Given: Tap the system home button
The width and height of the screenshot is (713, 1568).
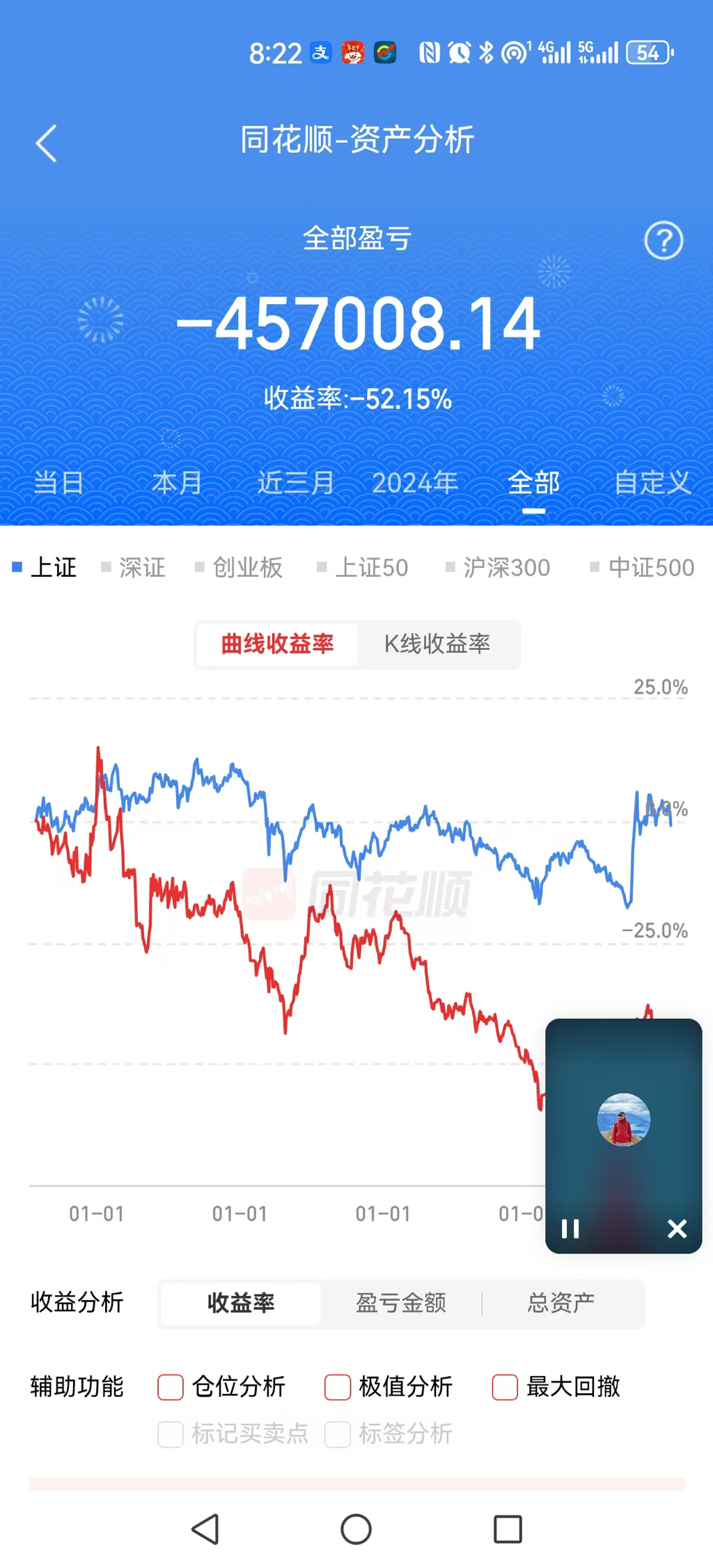Looking at the screenshot, I should click(x=356, y=1529).
